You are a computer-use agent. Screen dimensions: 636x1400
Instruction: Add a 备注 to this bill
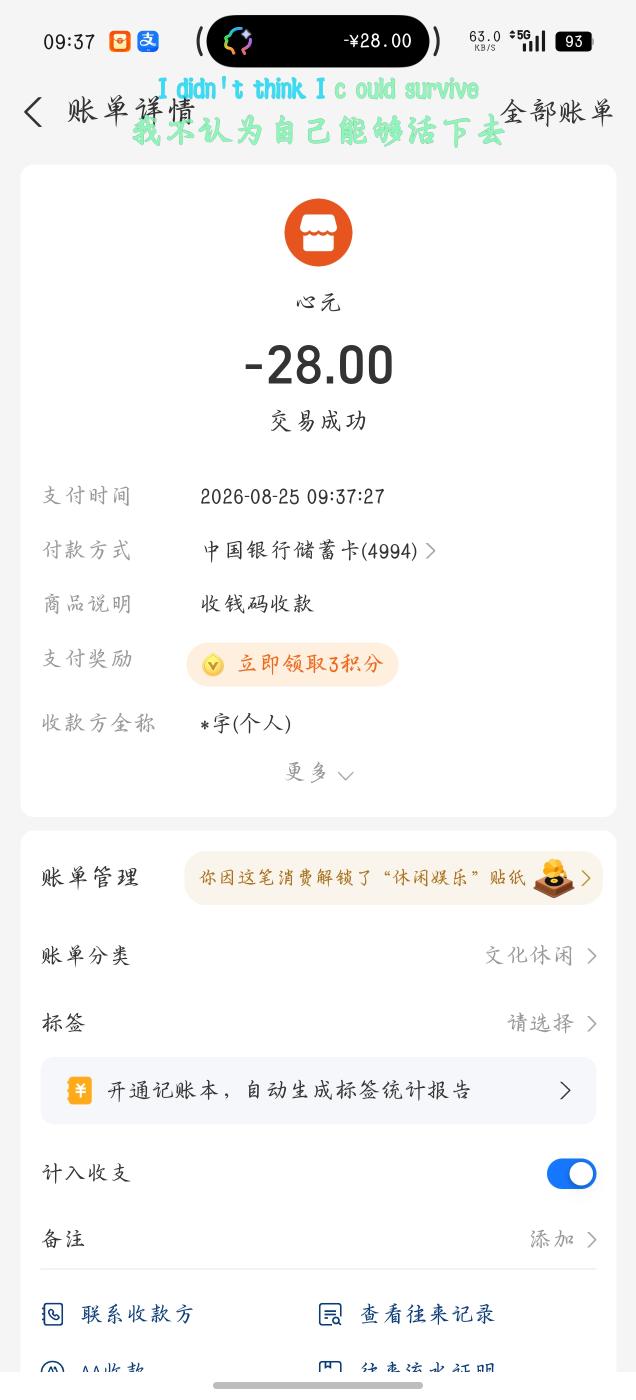[x=319, y=1239]
